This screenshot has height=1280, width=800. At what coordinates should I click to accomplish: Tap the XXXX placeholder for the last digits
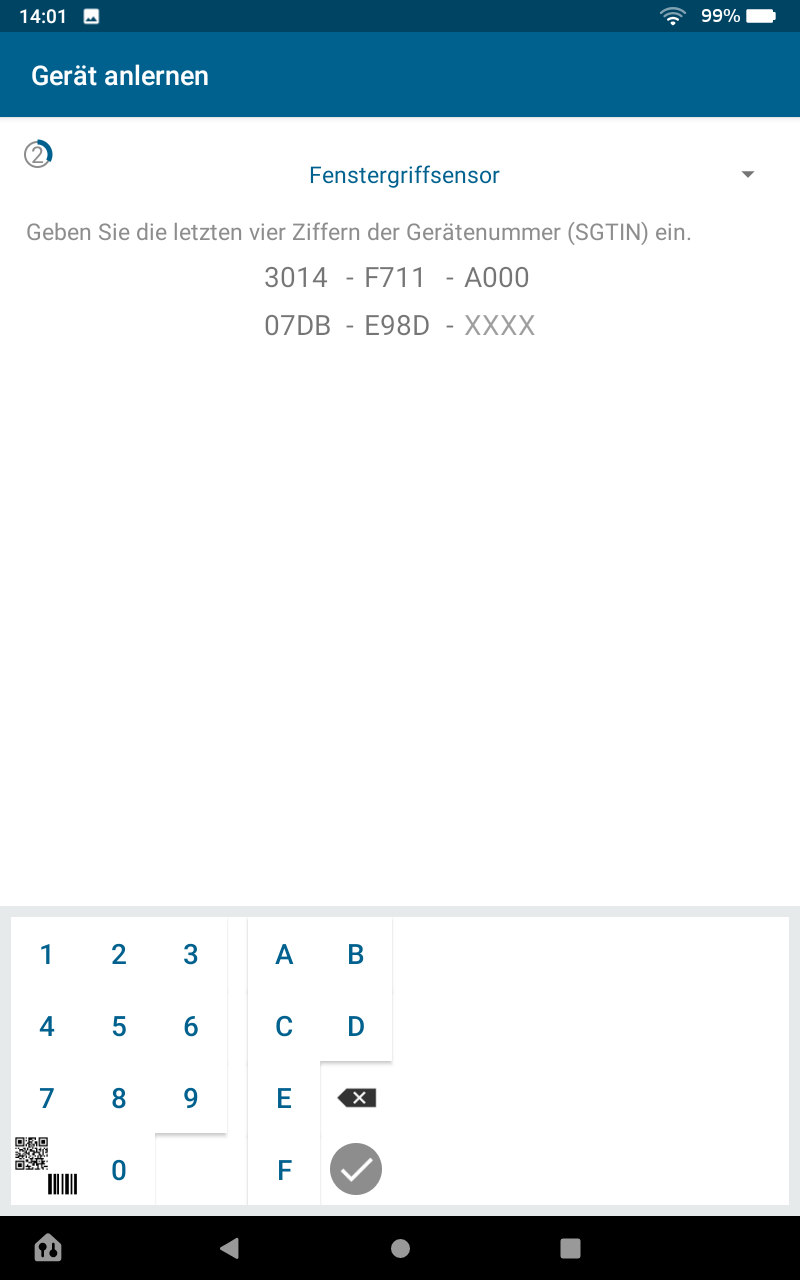[x=500, y=326]
